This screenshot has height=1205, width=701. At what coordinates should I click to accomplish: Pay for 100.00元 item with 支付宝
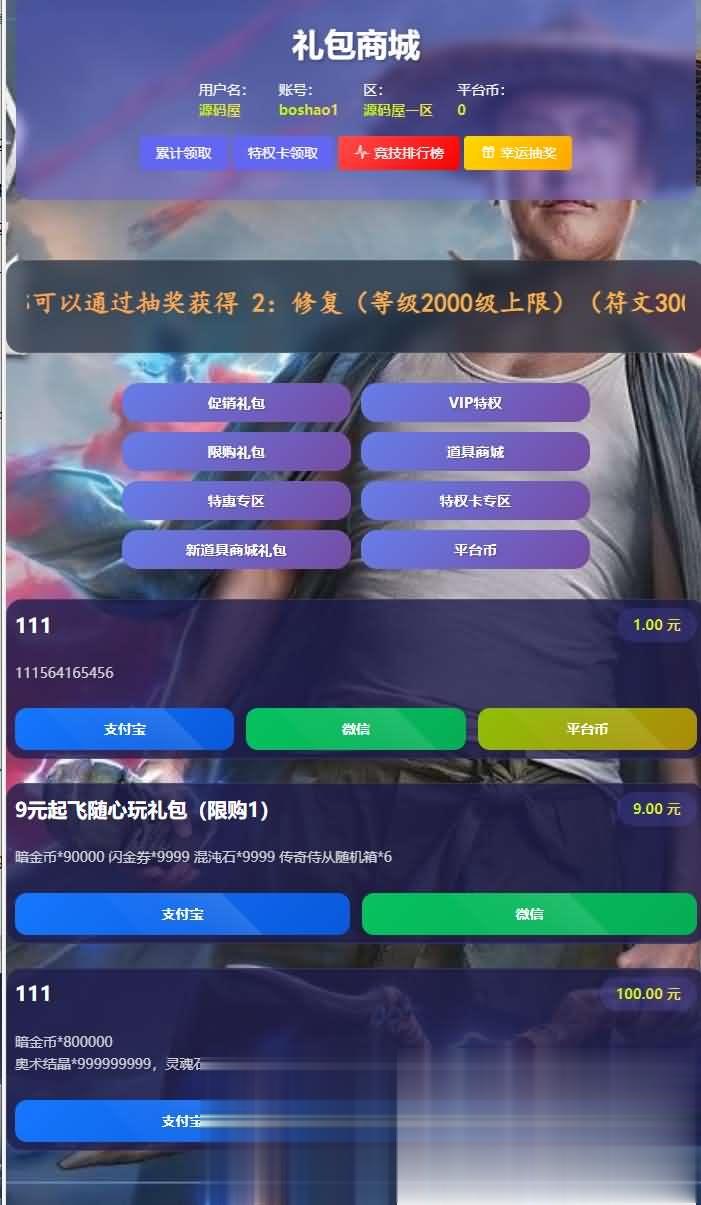pyautogui.click(x=182, y=1121)
